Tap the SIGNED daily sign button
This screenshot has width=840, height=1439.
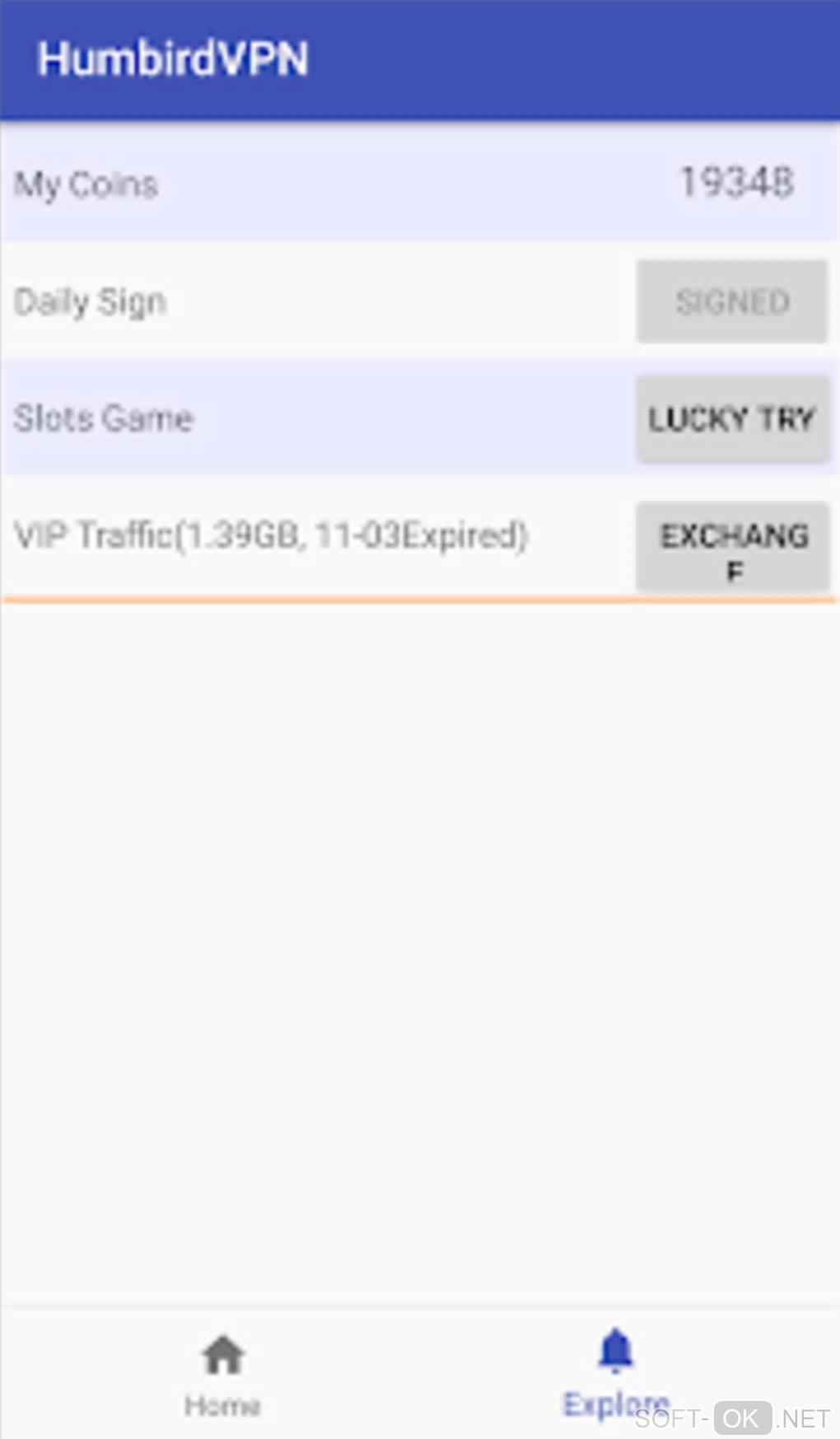point(731,301)
